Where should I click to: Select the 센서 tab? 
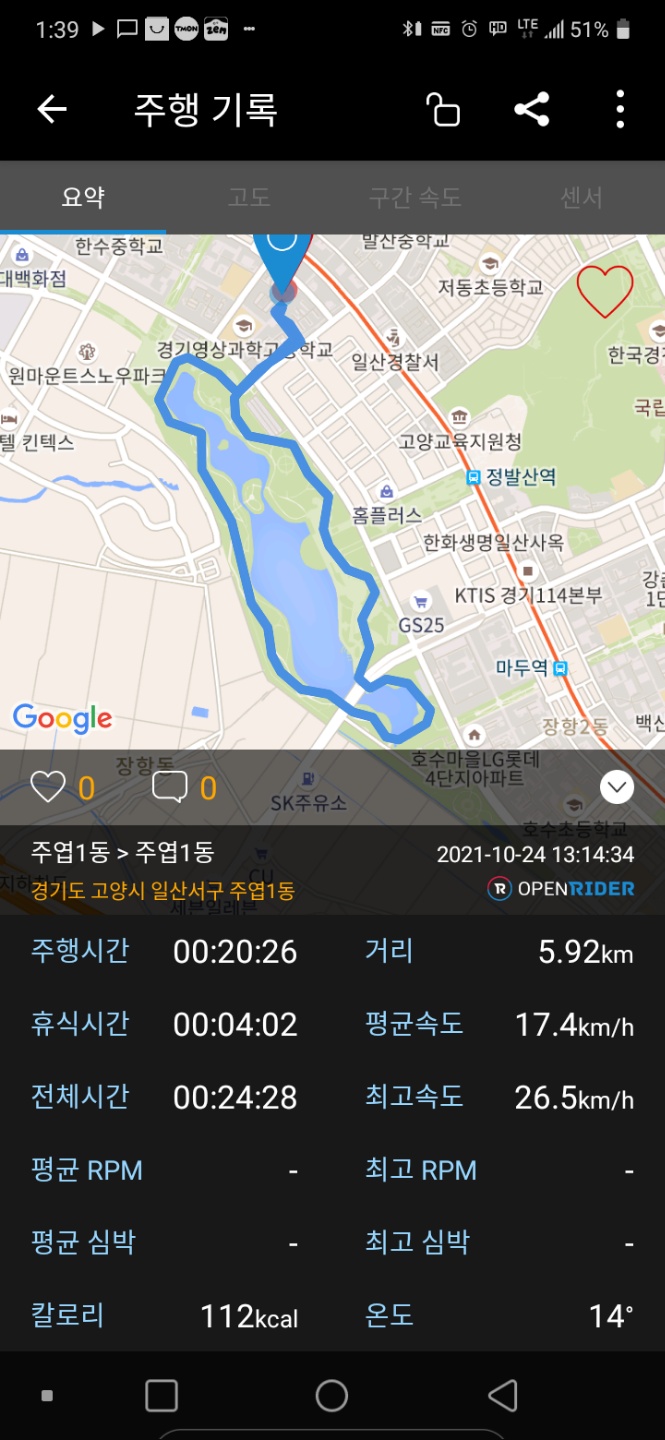581,197
